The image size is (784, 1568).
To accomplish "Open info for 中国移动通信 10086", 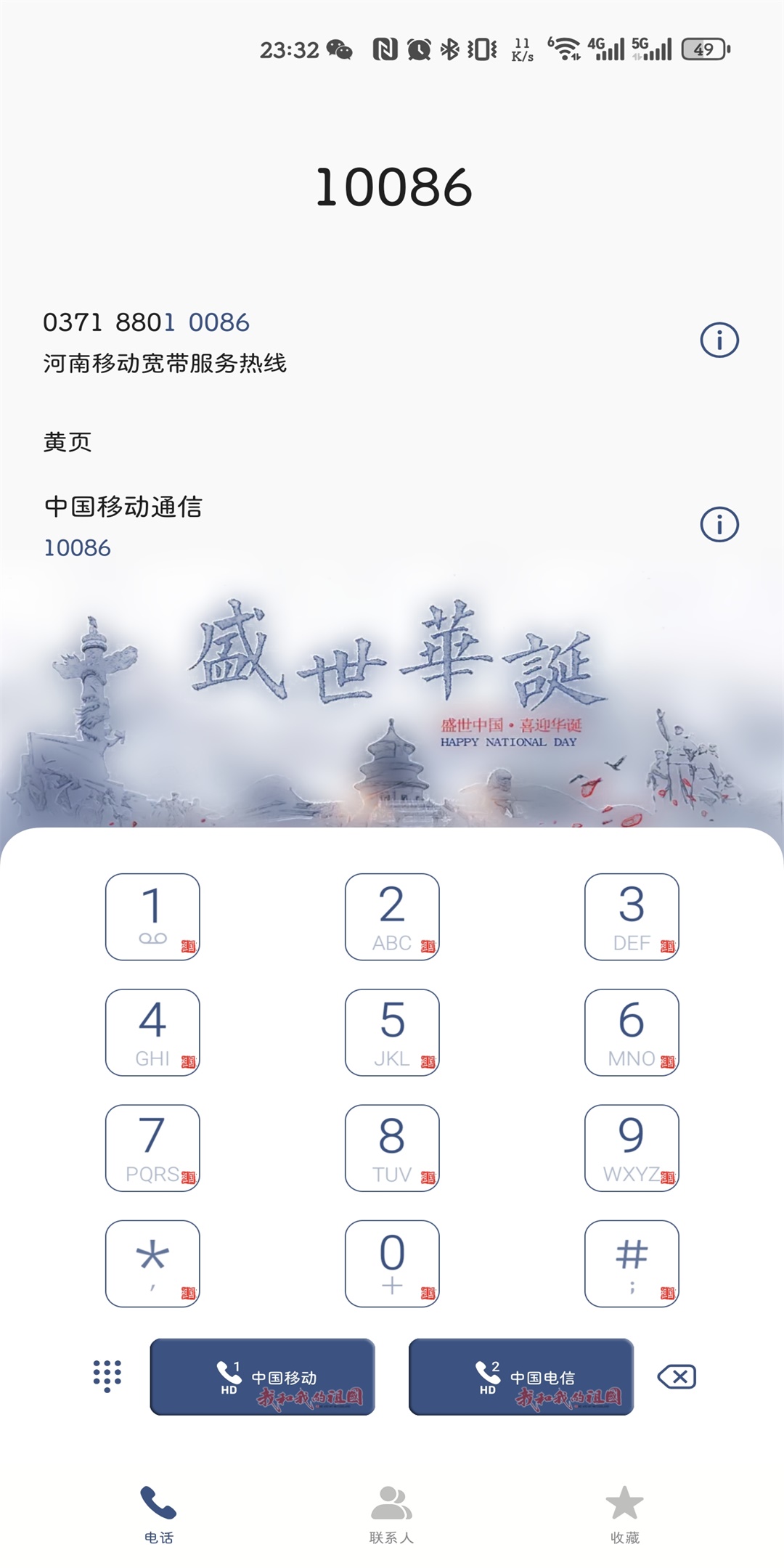I will [719, 524].
